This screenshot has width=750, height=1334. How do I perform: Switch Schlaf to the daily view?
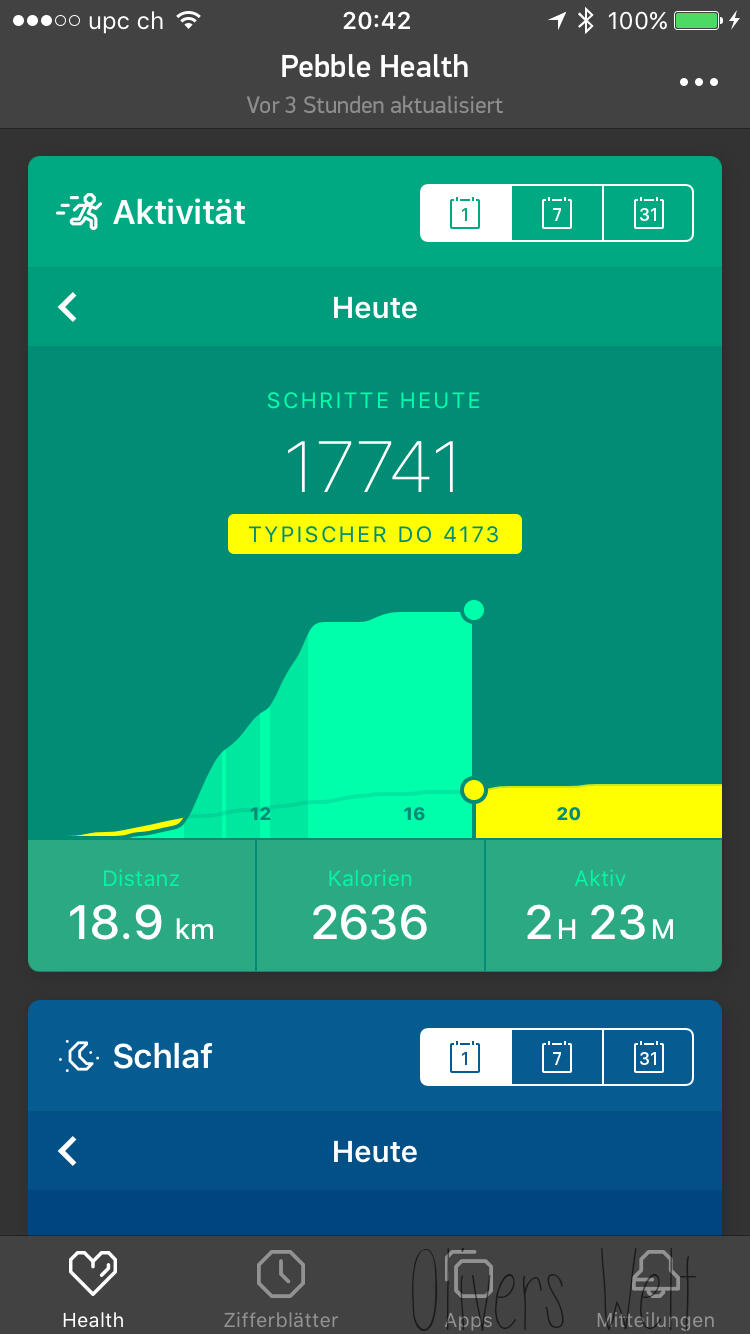coord(466,1057)
